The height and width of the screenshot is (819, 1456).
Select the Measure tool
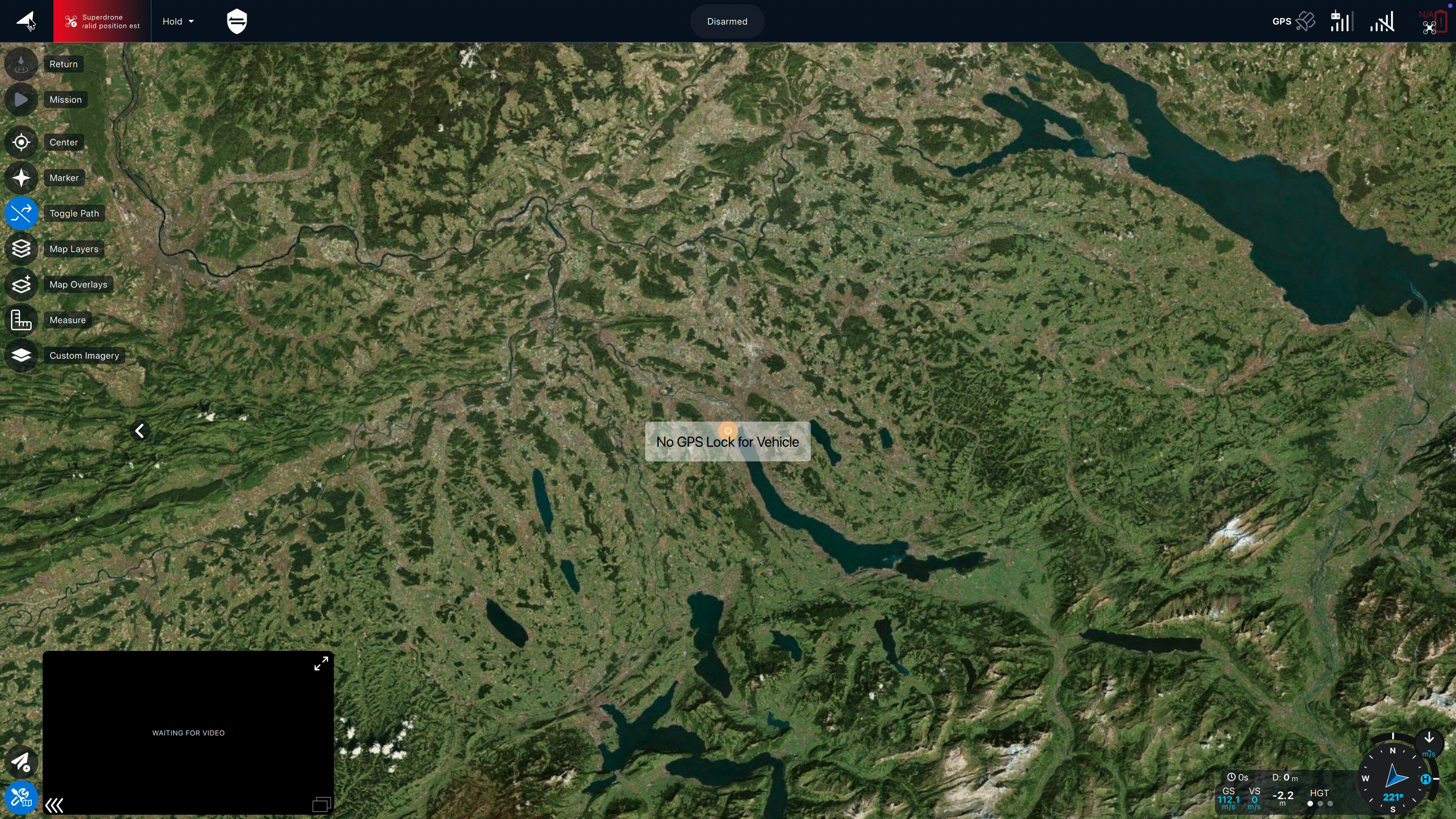click(21, 320)
